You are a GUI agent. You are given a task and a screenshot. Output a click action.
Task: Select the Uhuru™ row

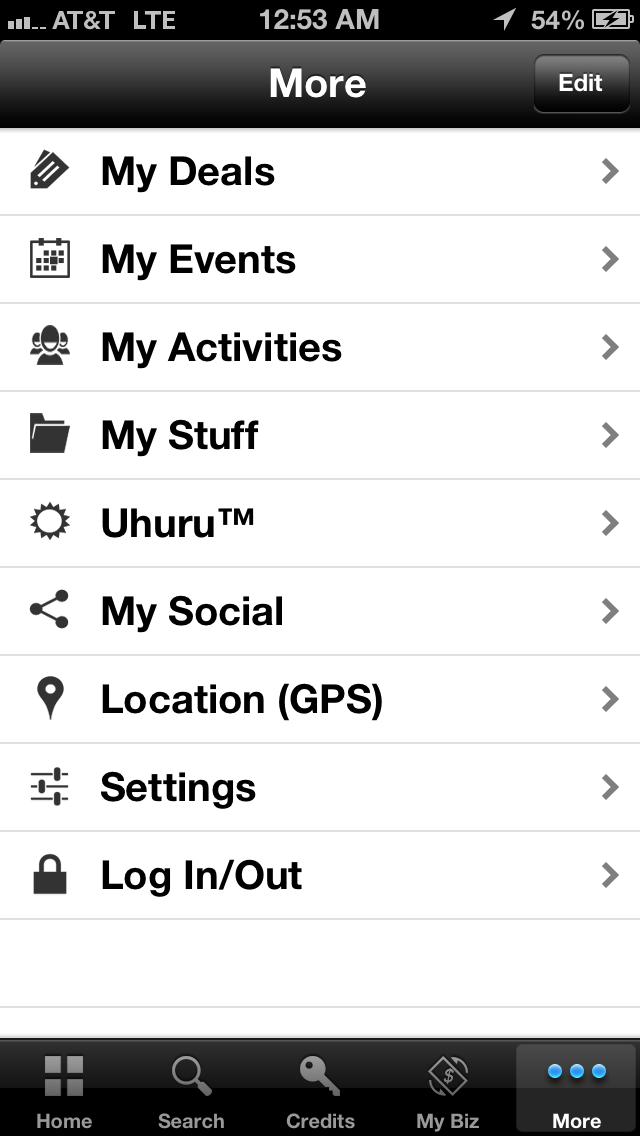tap(320, 524)
